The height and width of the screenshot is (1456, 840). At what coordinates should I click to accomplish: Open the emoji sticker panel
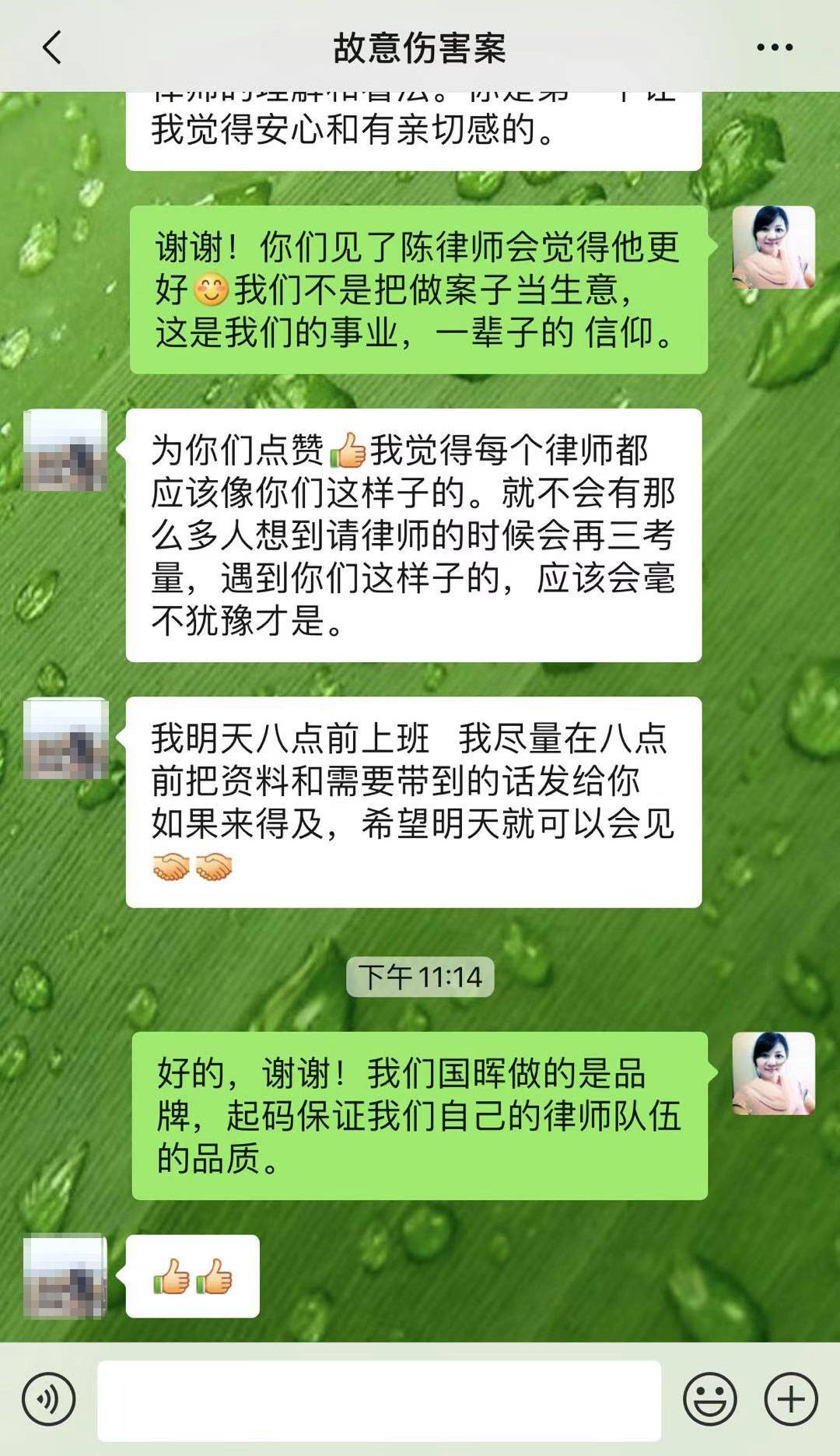tap(709, 1399)
